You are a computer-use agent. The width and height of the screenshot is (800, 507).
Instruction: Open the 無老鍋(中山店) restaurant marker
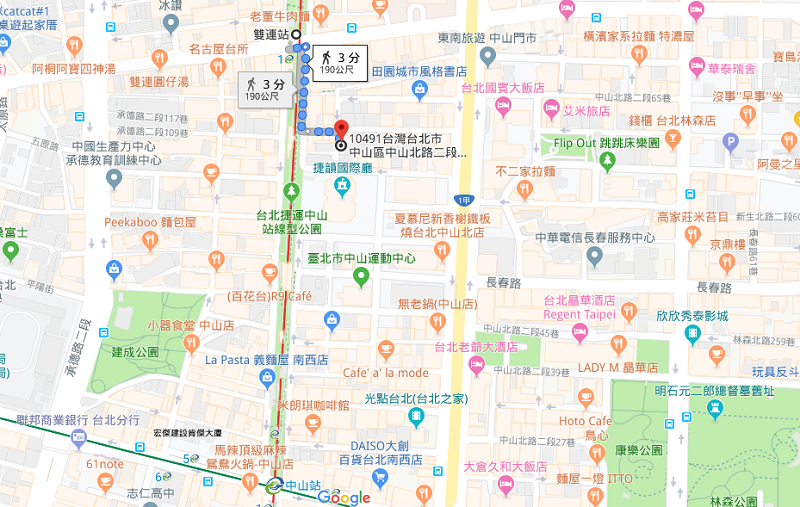pos(436,321)
